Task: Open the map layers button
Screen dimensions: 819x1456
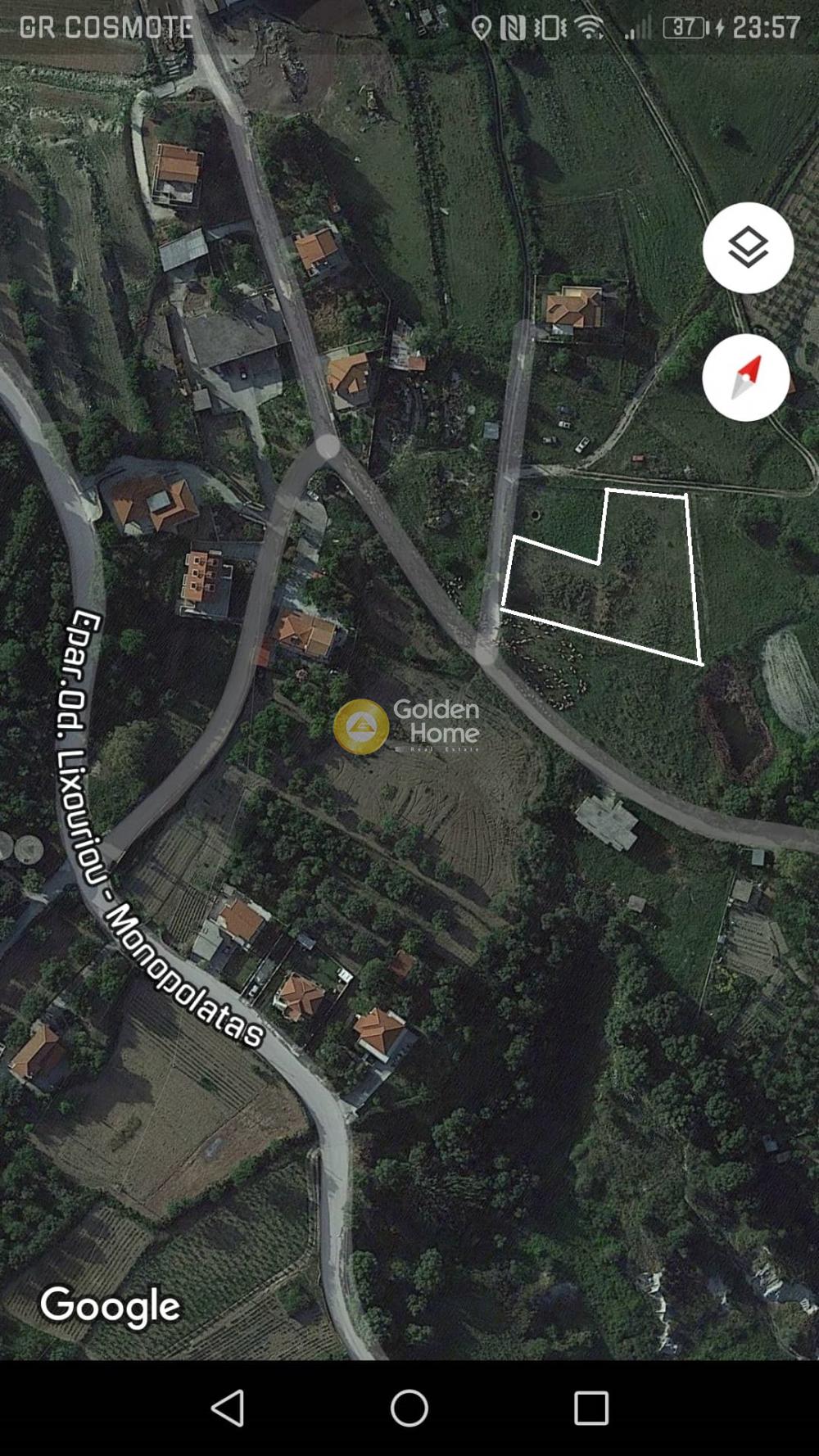Action: (x=747, y=247)
